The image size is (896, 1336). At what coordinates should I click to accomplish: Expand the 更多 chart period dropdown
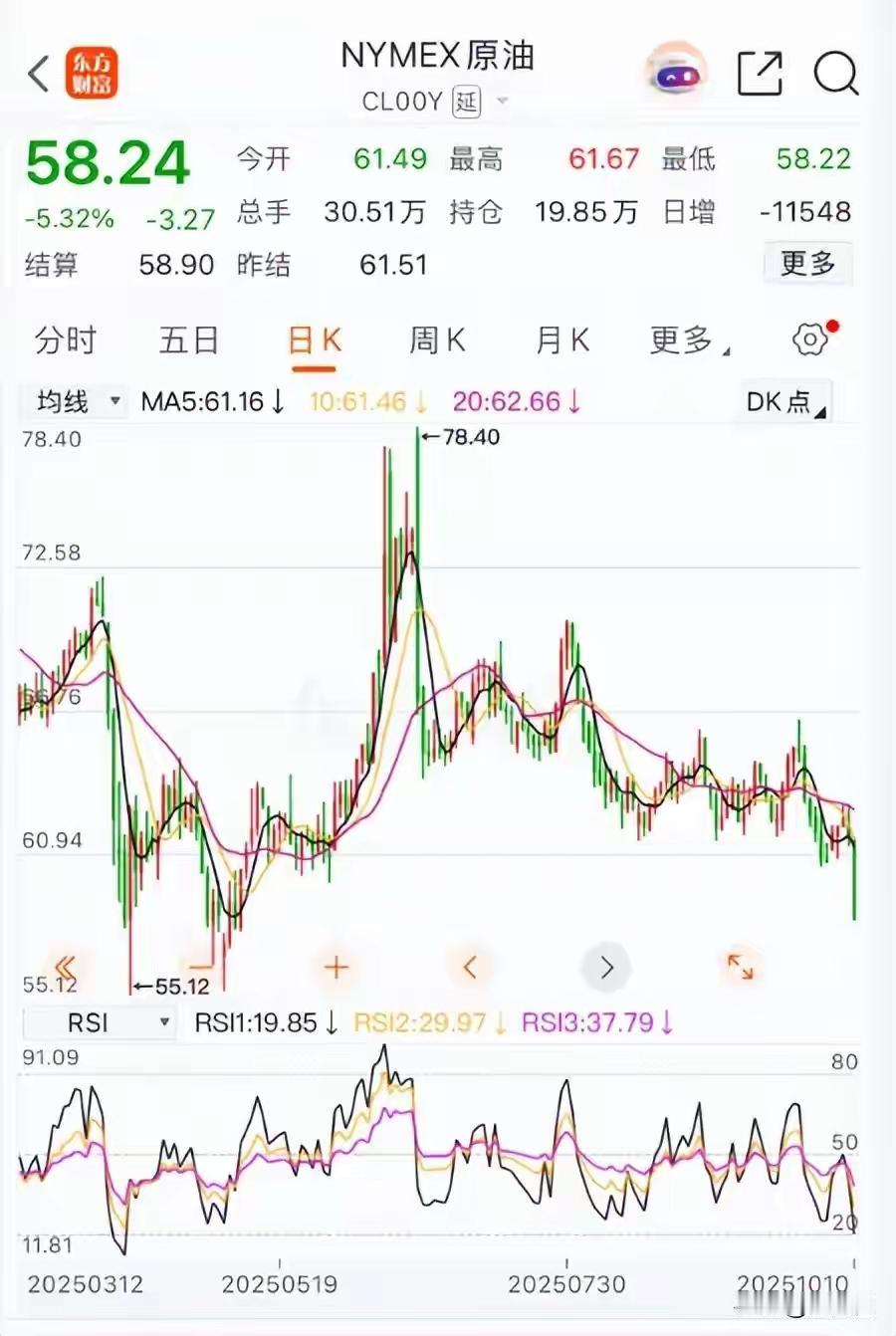click(x=689, y=340)
